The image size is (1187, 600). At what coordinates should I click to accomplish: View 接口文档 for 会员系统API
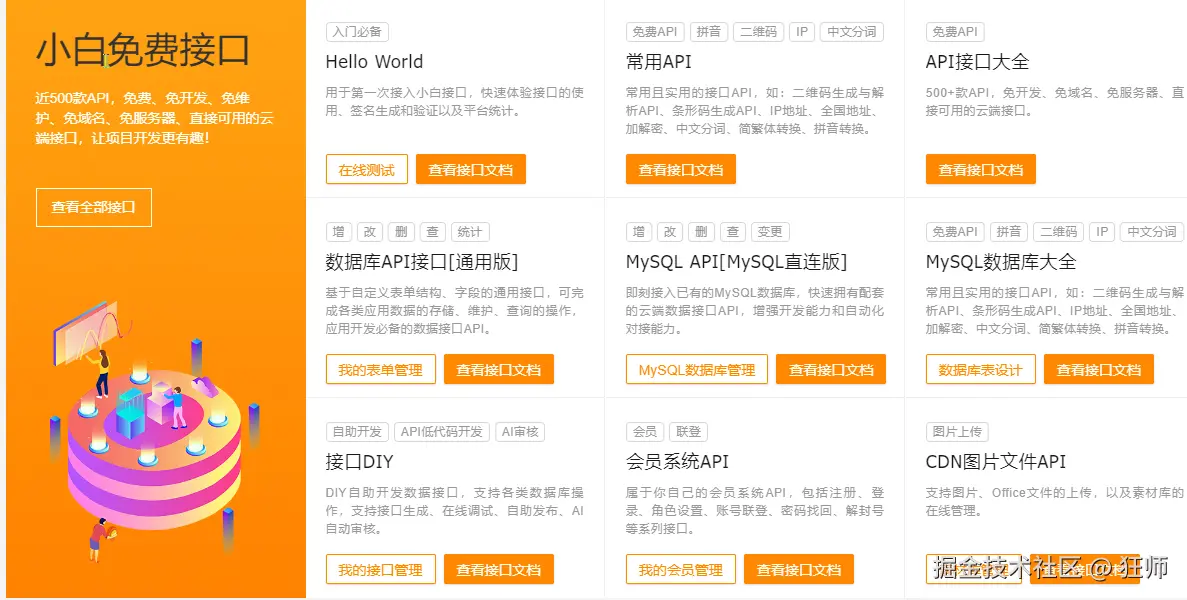coord(798,570)
